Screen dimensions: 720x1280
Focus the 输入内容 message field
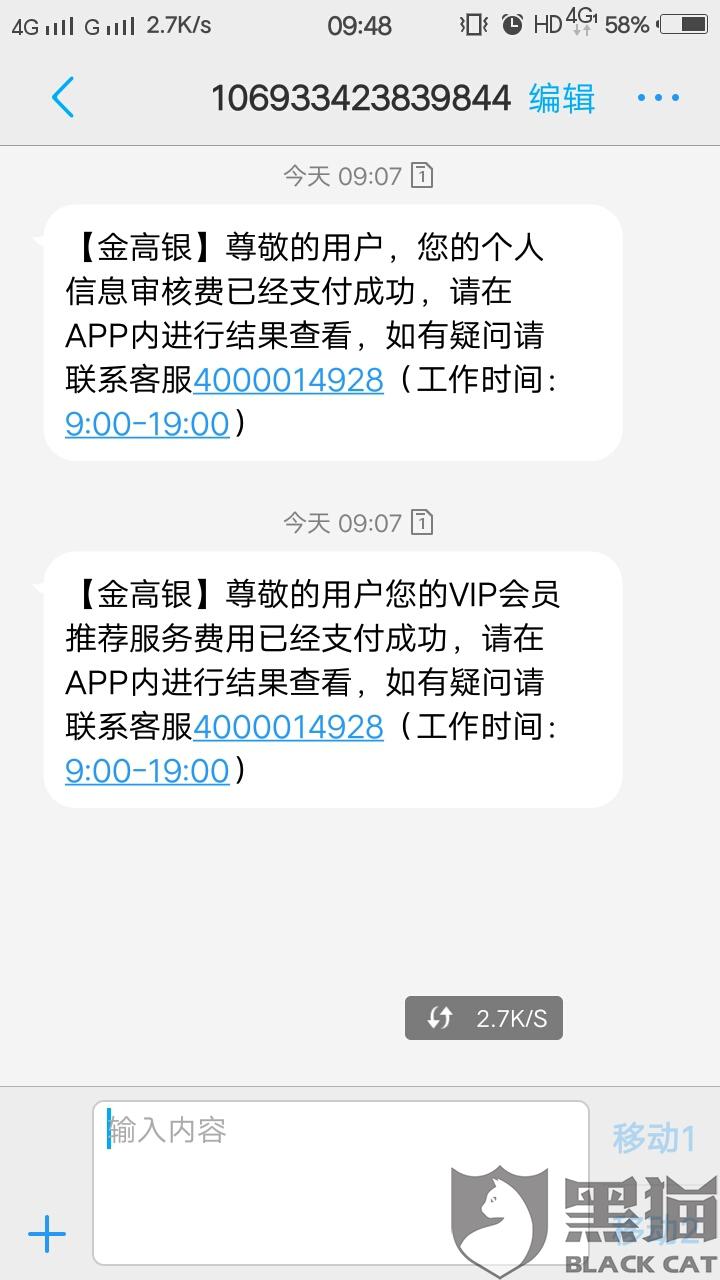coord(340,1182)
